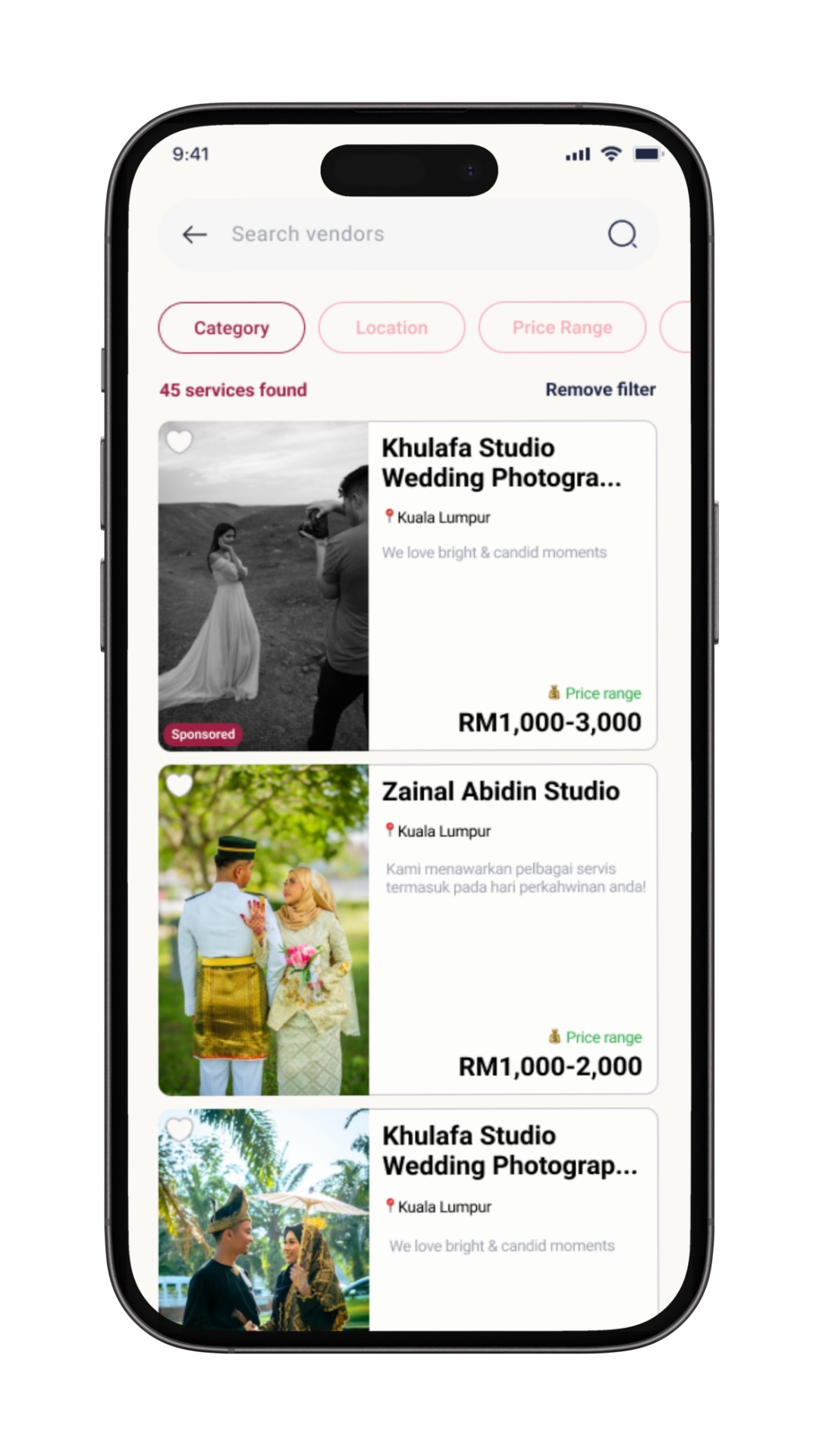The image size is (819, 1456).
Task: Open the Location filter chip
Action: point(391,328)
